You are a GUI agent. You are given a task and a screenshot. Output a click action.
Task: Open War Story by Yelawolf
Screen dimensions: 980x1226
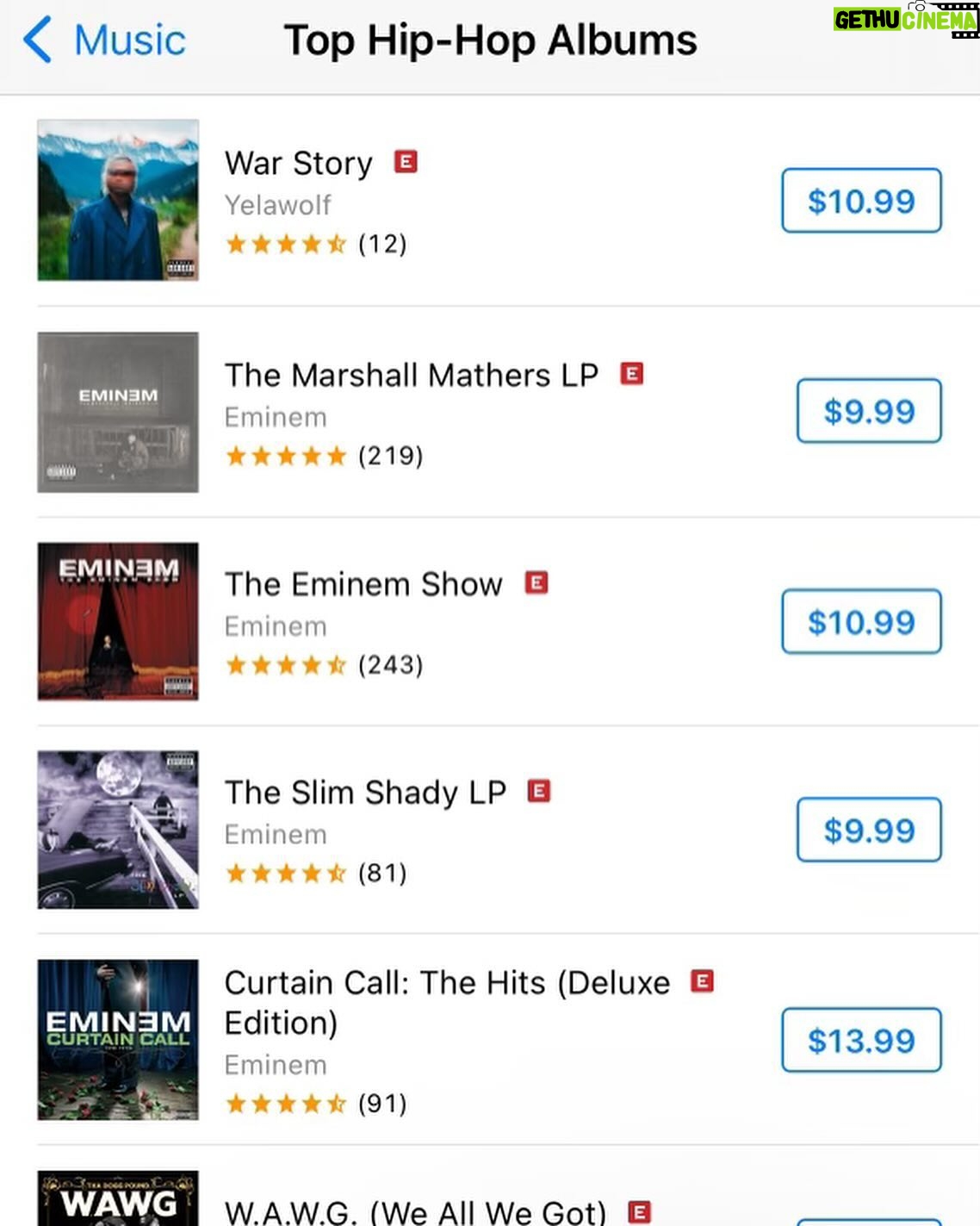pyautogui.click(x=298, y=164)
